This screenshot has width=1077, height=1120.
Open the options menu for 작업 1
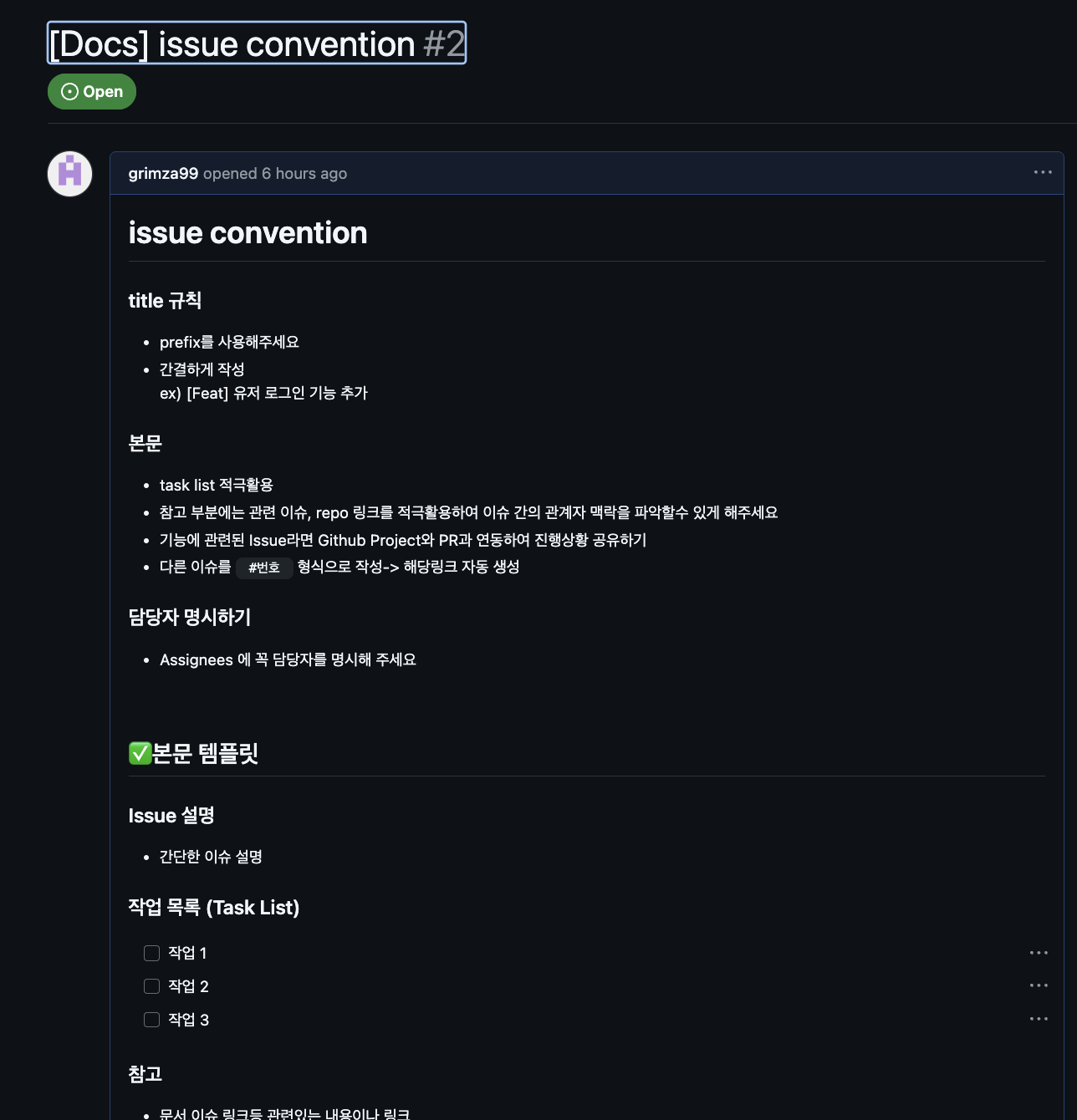coord(1039,953)
